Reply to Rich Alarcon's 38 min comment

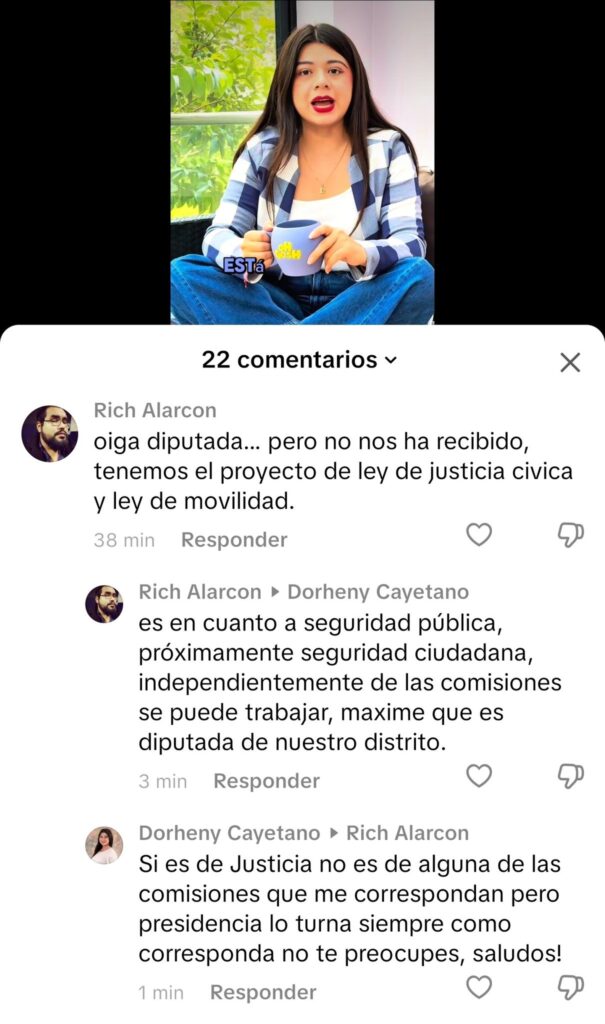234,540
